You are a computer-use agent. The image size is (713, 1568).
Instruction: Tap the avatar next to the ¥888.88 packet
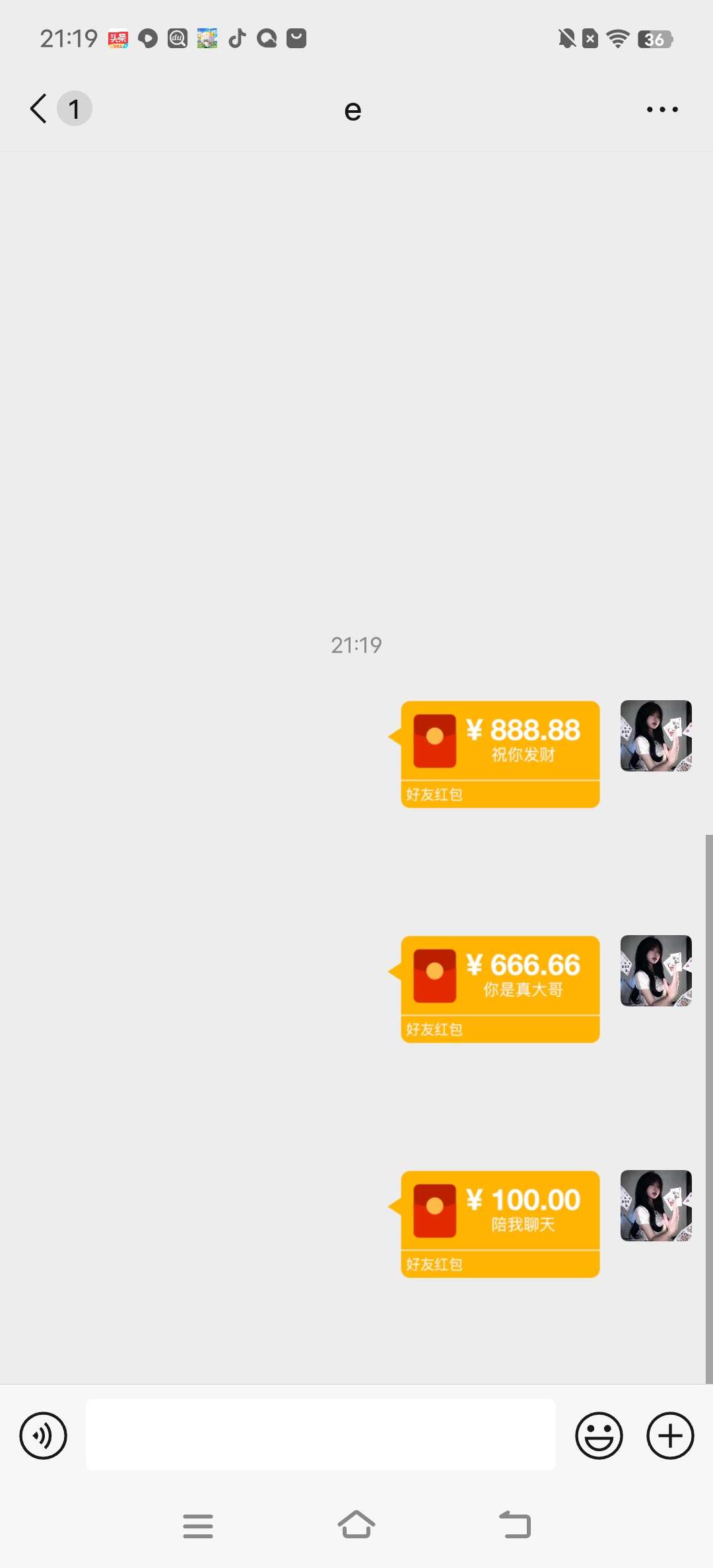click(656, 736)
